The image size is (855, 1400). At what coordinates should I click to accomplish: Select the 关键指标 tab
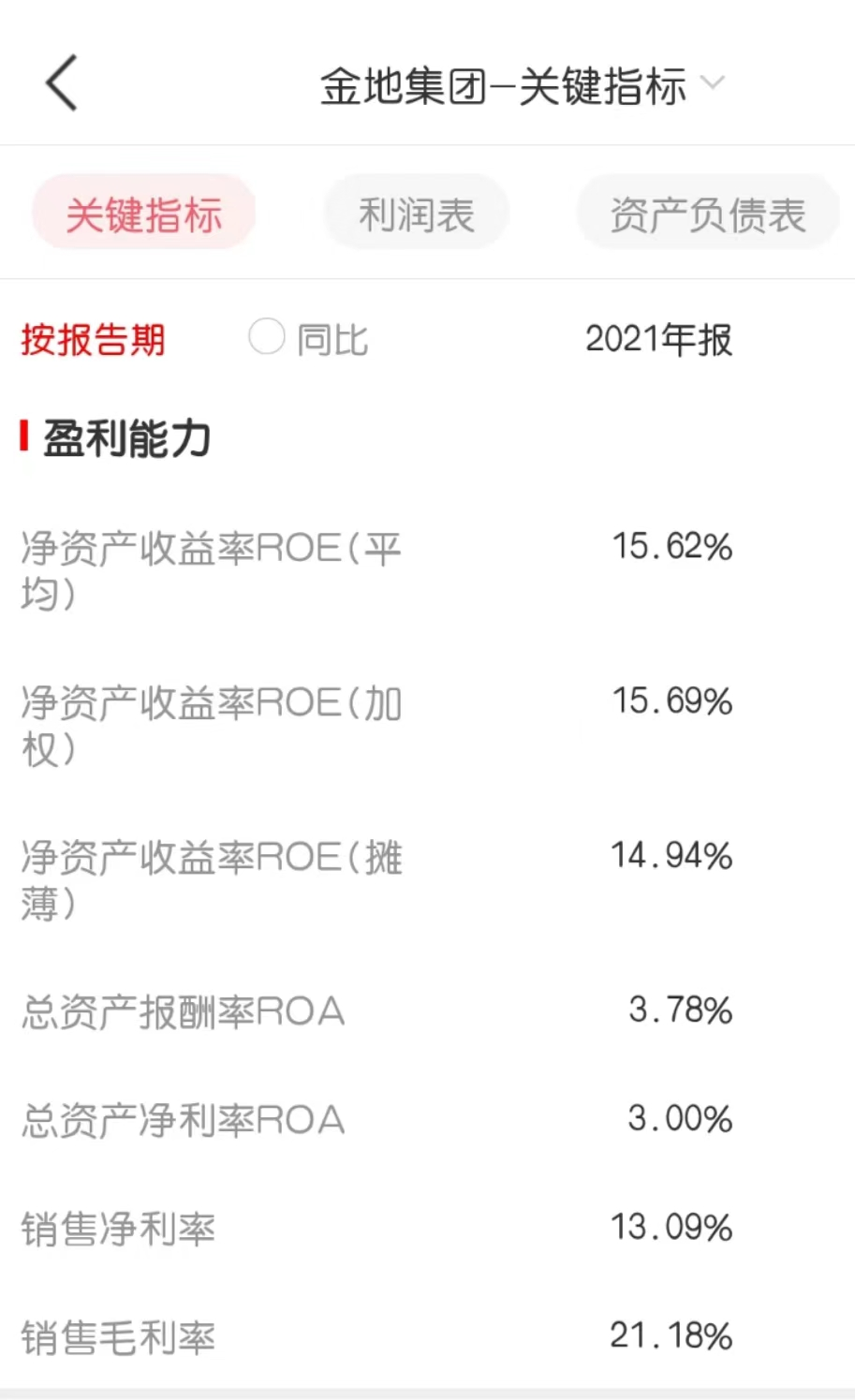tap(144, 214)
